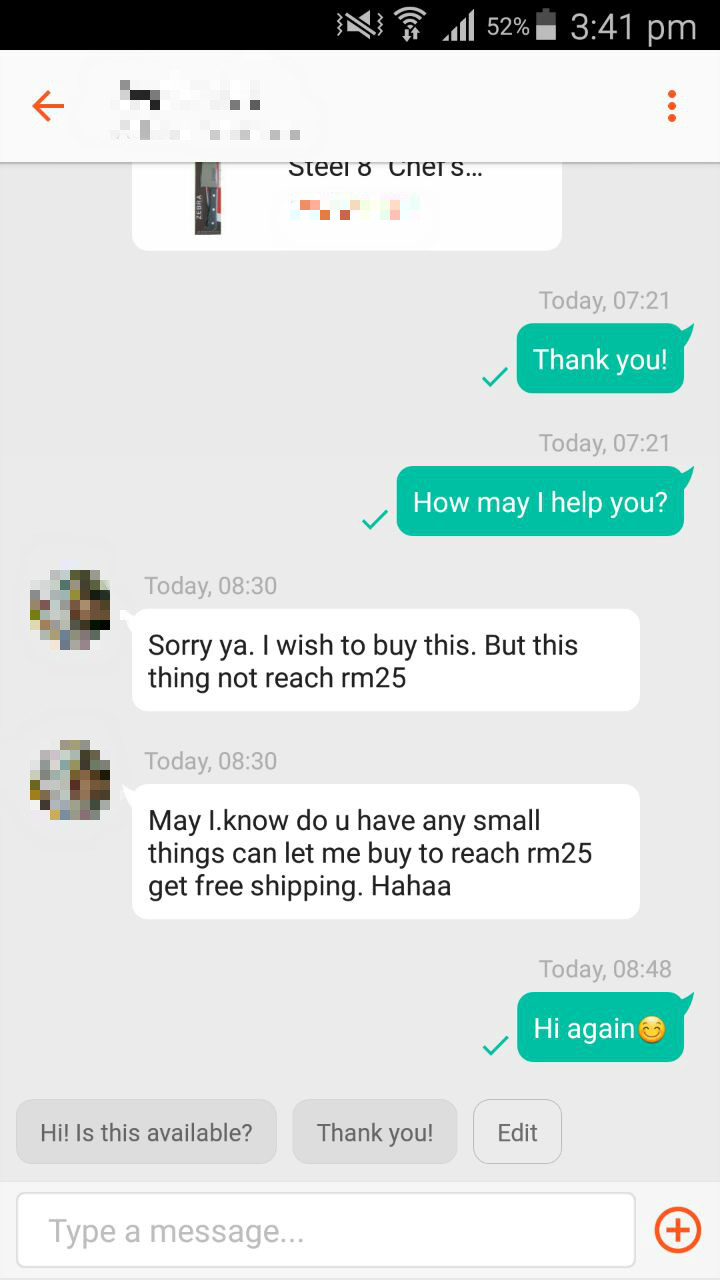Focus the "Type a message..." field
Viewport: 720px width, 1280px height.
[x=326, y=1230]
